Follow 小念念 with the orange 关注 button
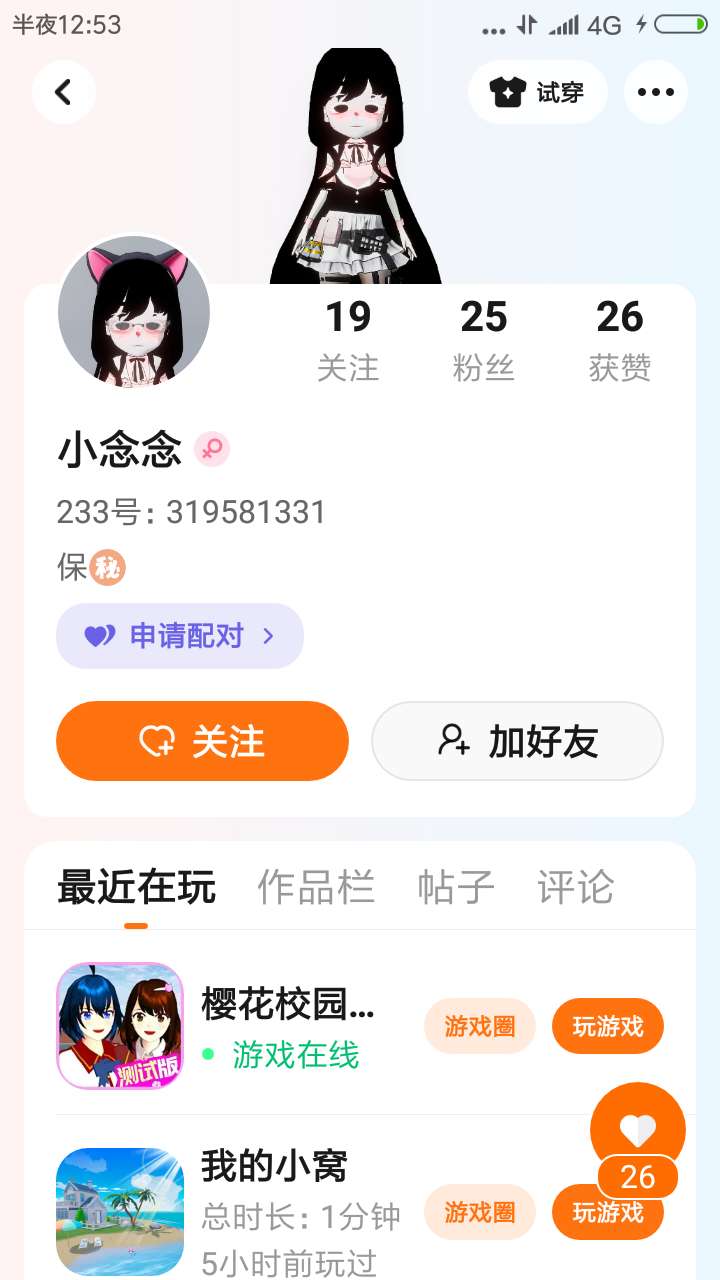720x1280 pixels. (x=202, y=741)
